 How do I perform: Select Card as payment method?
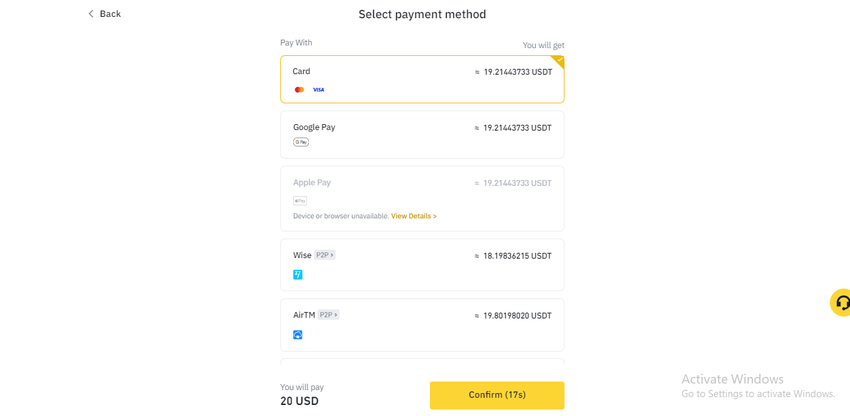click(422, 79)
